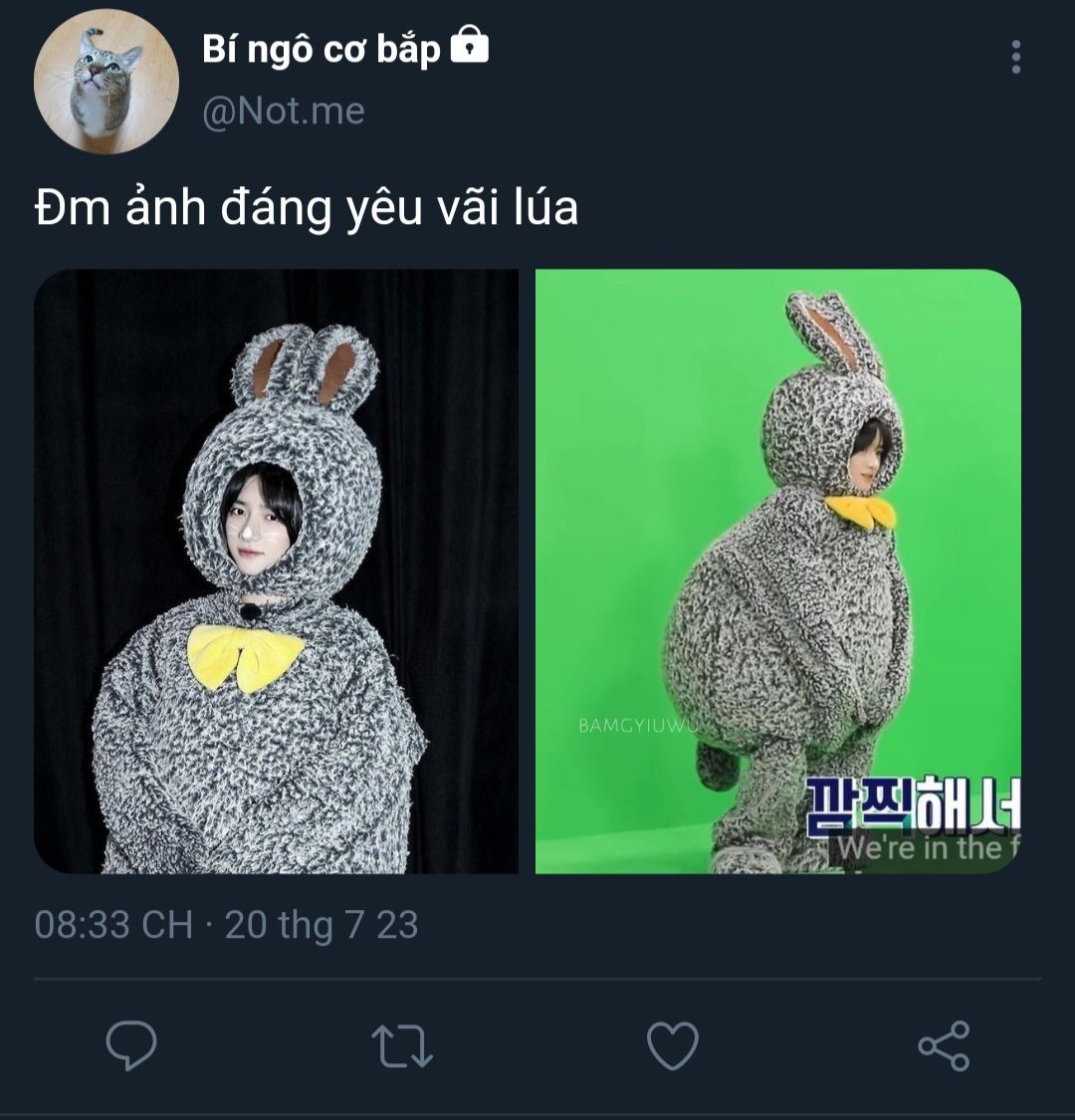Share this tweet

pyautogui.click(x=943, y=1045)
